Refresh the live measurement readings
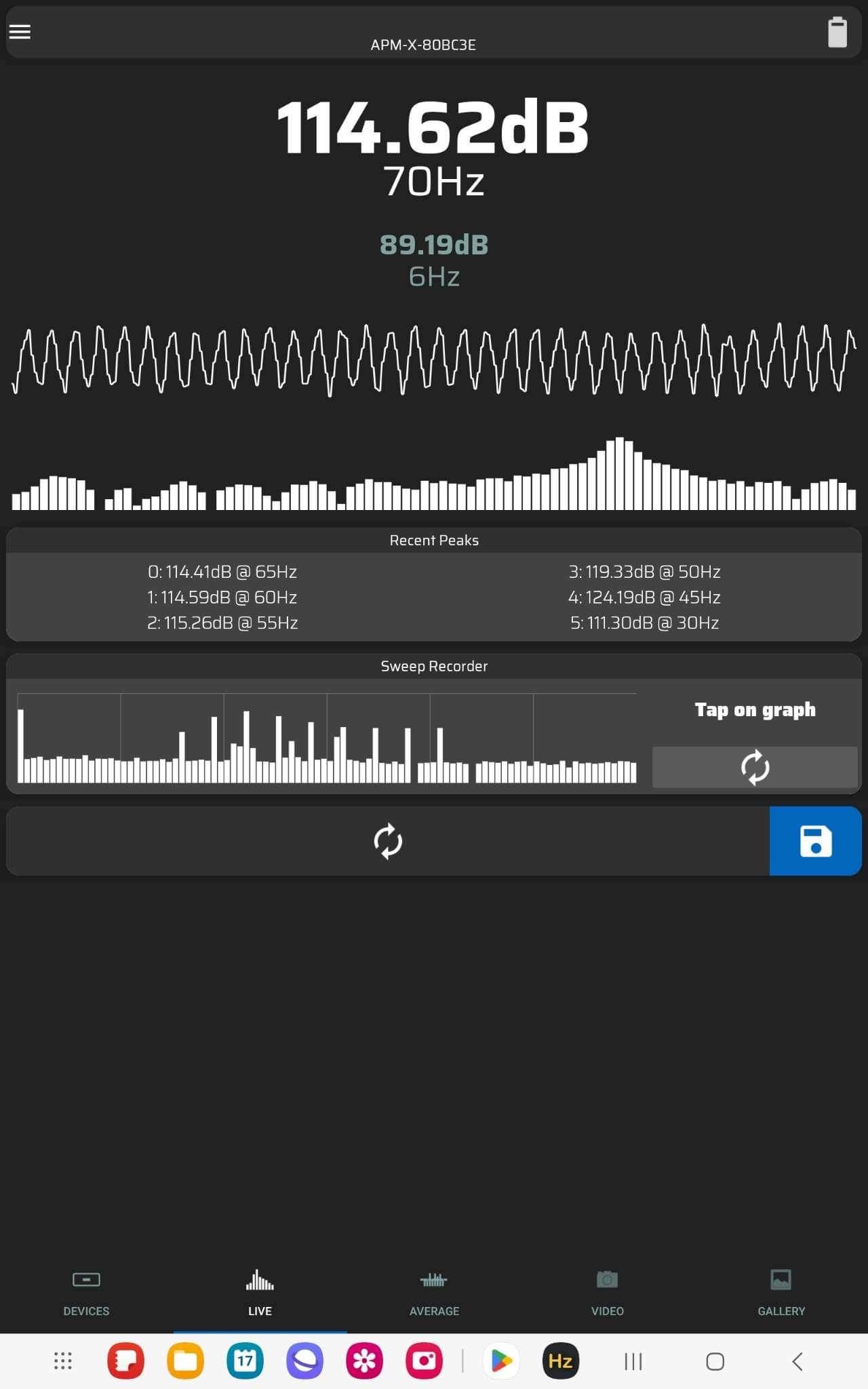Screen dimensions: 868x1389 388,841
